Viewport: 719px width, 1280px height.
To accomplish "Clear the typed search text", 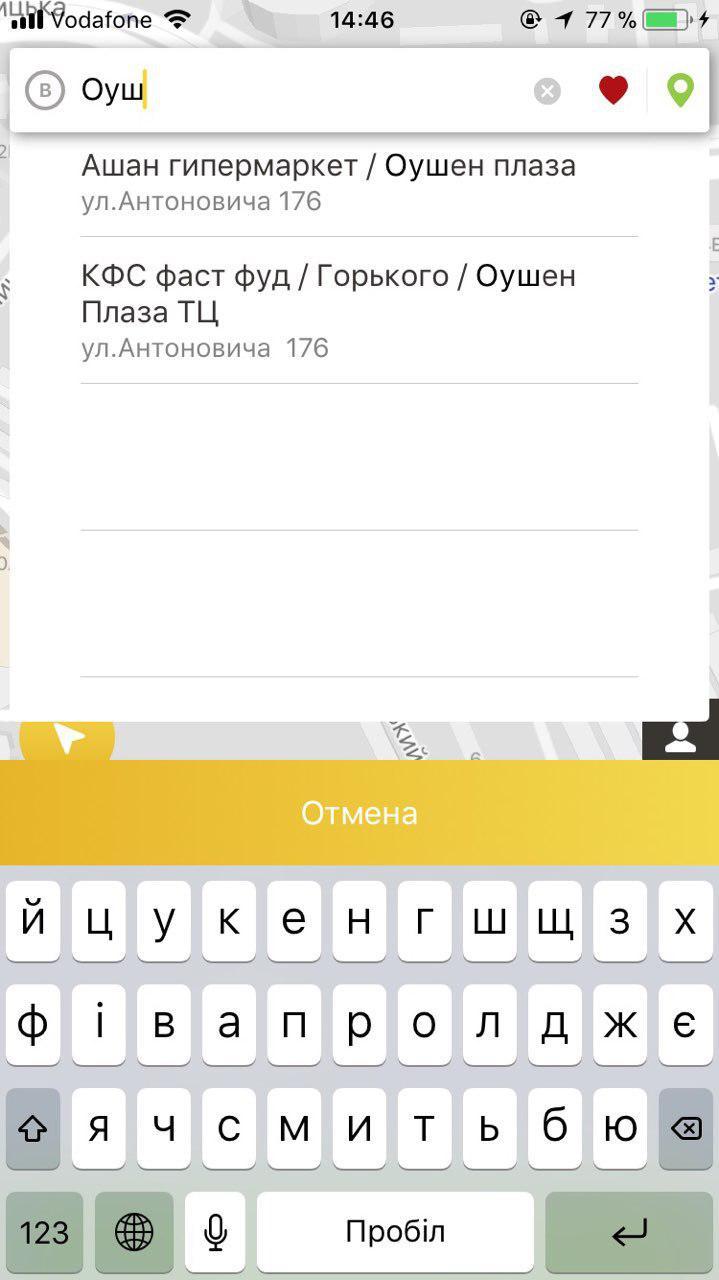I will [x=547, y=92].
